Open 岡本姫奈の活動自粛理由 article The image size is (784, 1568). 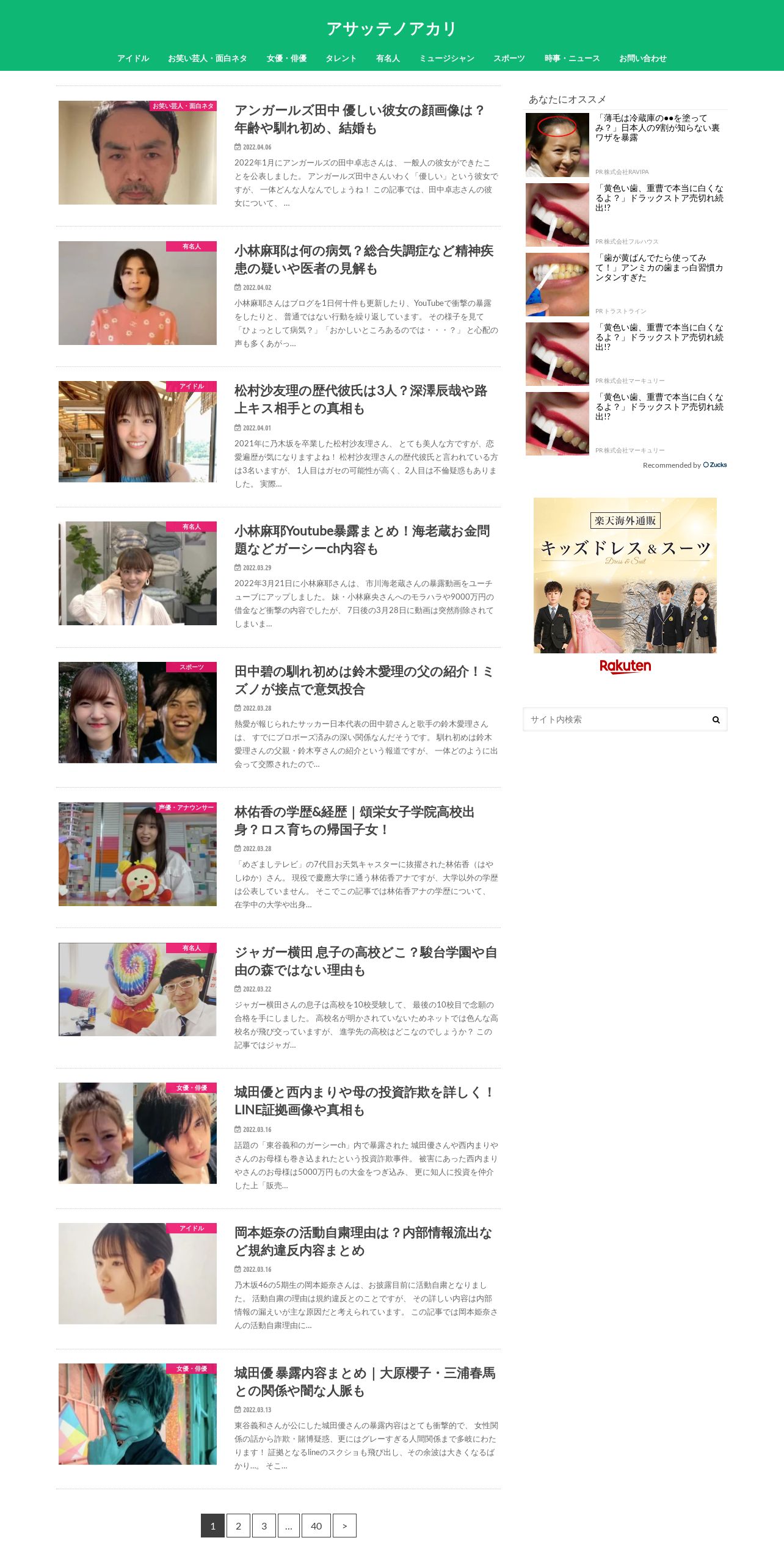click(363, 1241)
